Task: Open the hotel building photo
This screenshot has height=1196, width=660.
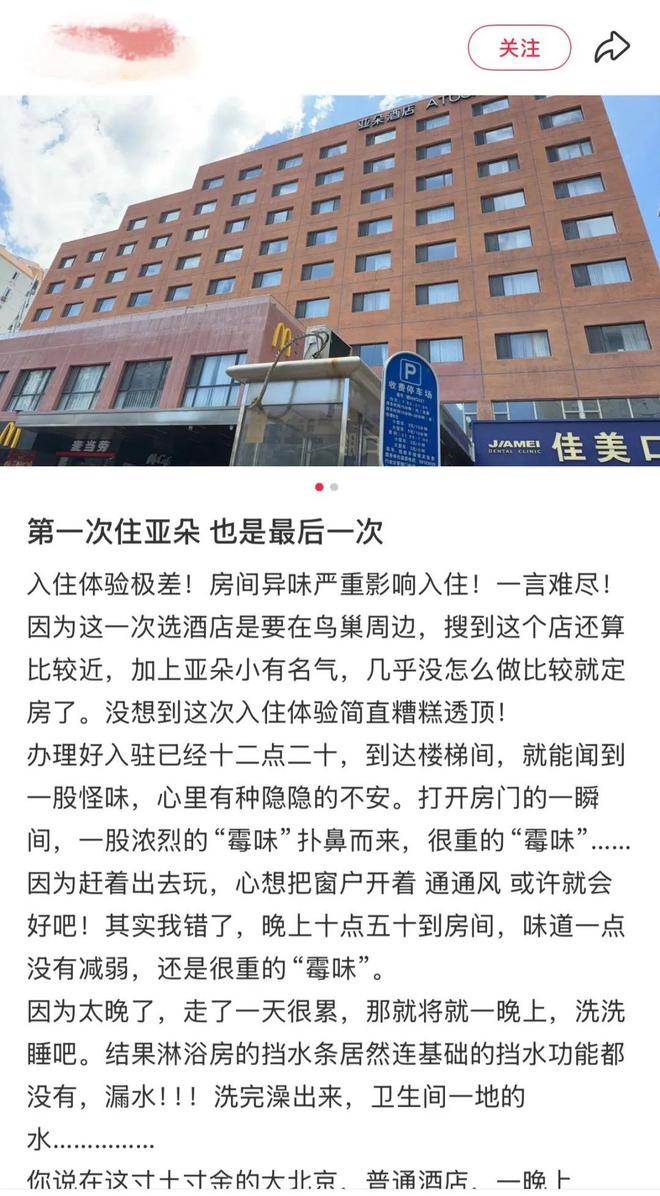Action: 330,280
